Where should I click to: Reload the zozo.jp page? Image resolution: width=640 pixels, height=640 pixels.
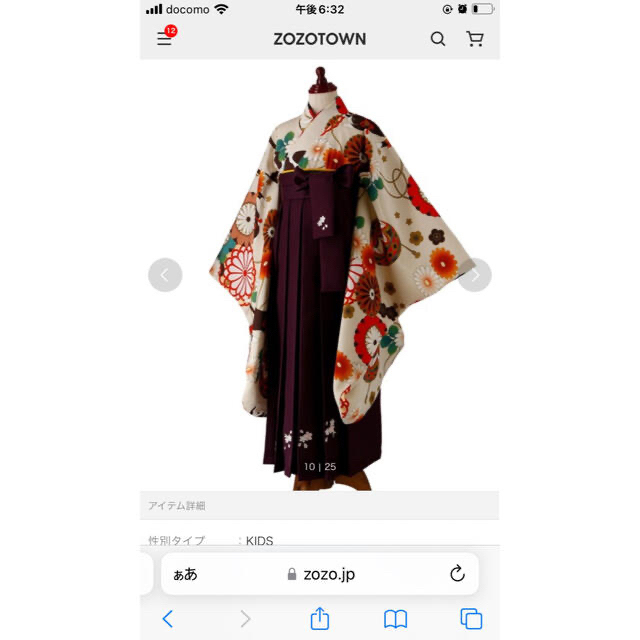[457, 574]
